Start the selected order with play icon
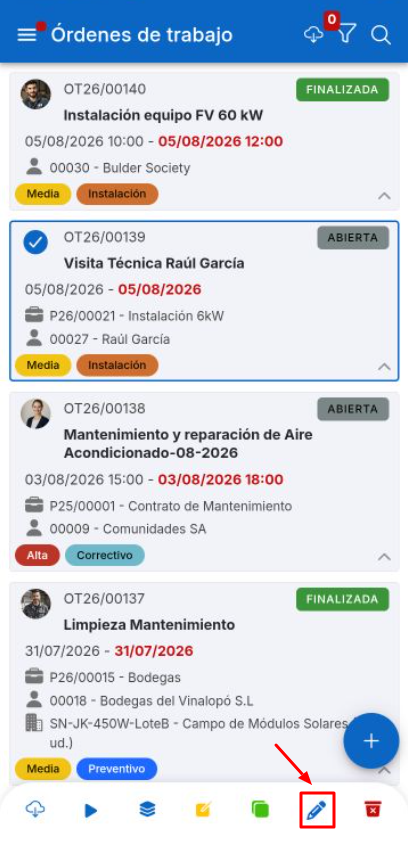Viewport: 408px width, 859px height. pyautogui.click(x=91, y=810)
